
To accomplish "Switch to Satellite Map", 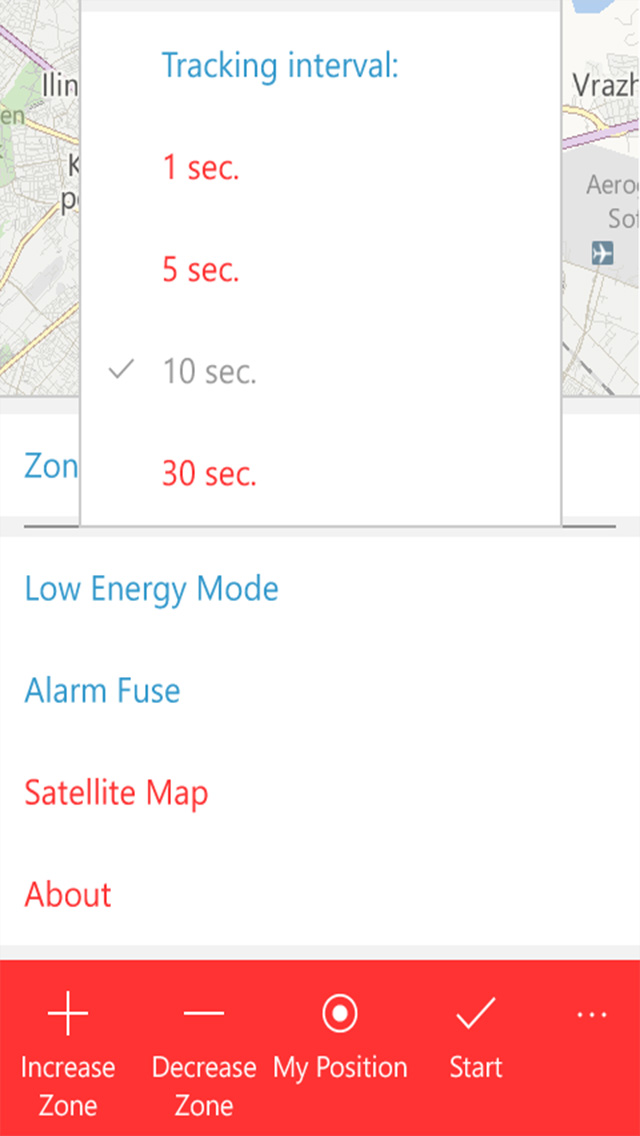I will (320, 793).
